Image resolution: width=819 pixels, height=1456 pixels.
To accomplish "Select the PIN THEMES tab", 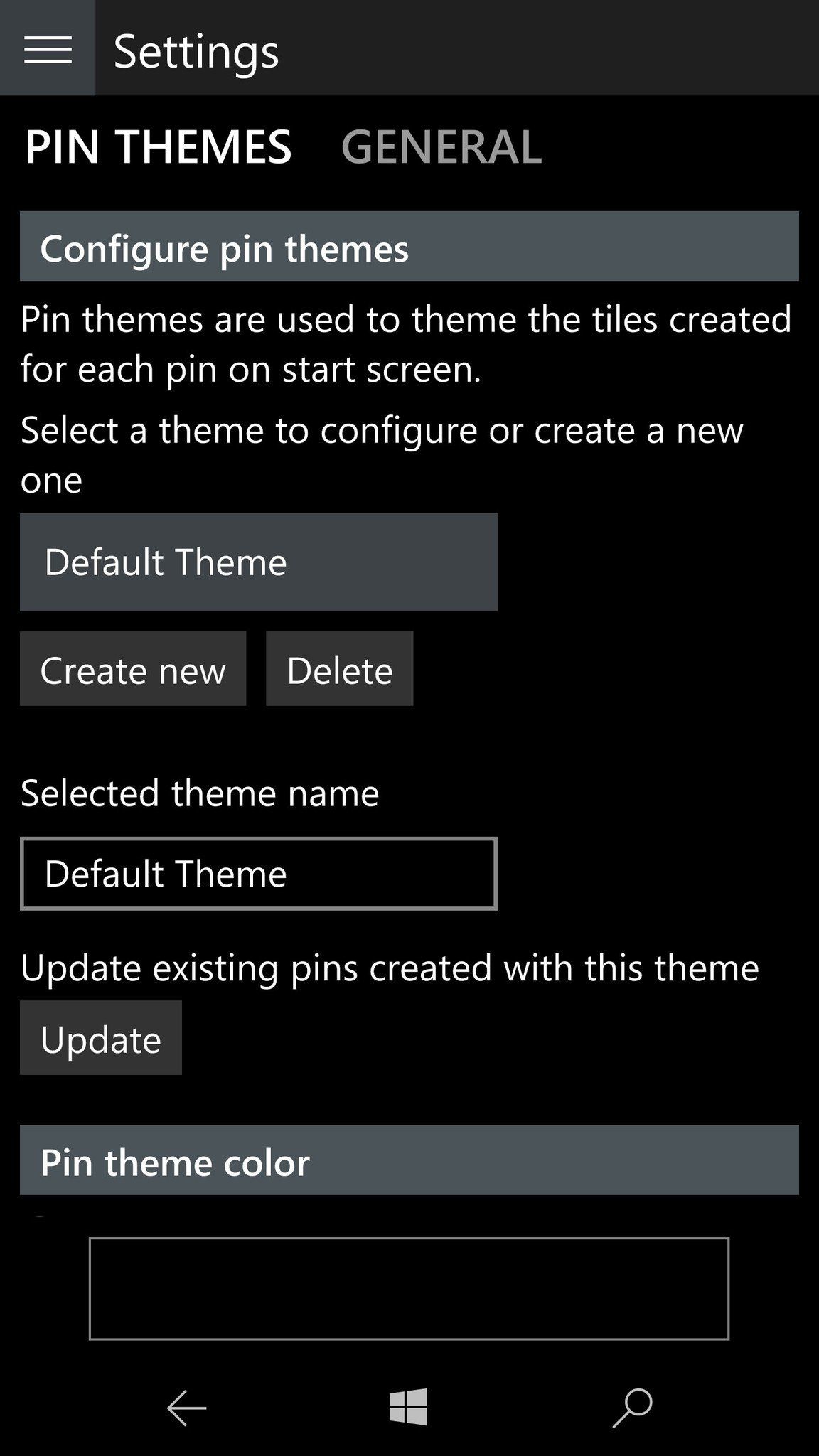I will click(x=158, y=147).
